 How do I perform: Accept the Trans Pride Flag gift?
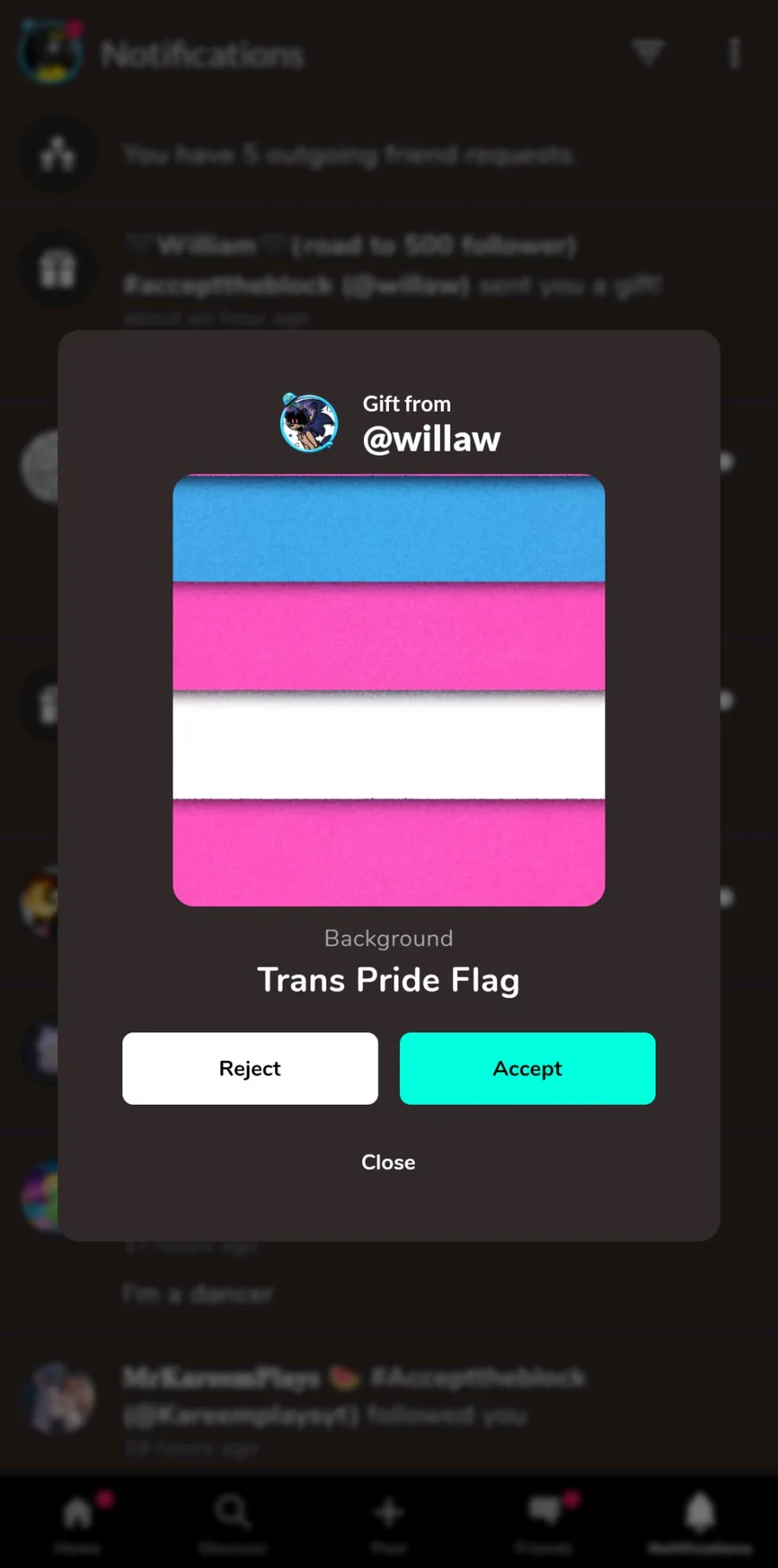pos(527,1068)
